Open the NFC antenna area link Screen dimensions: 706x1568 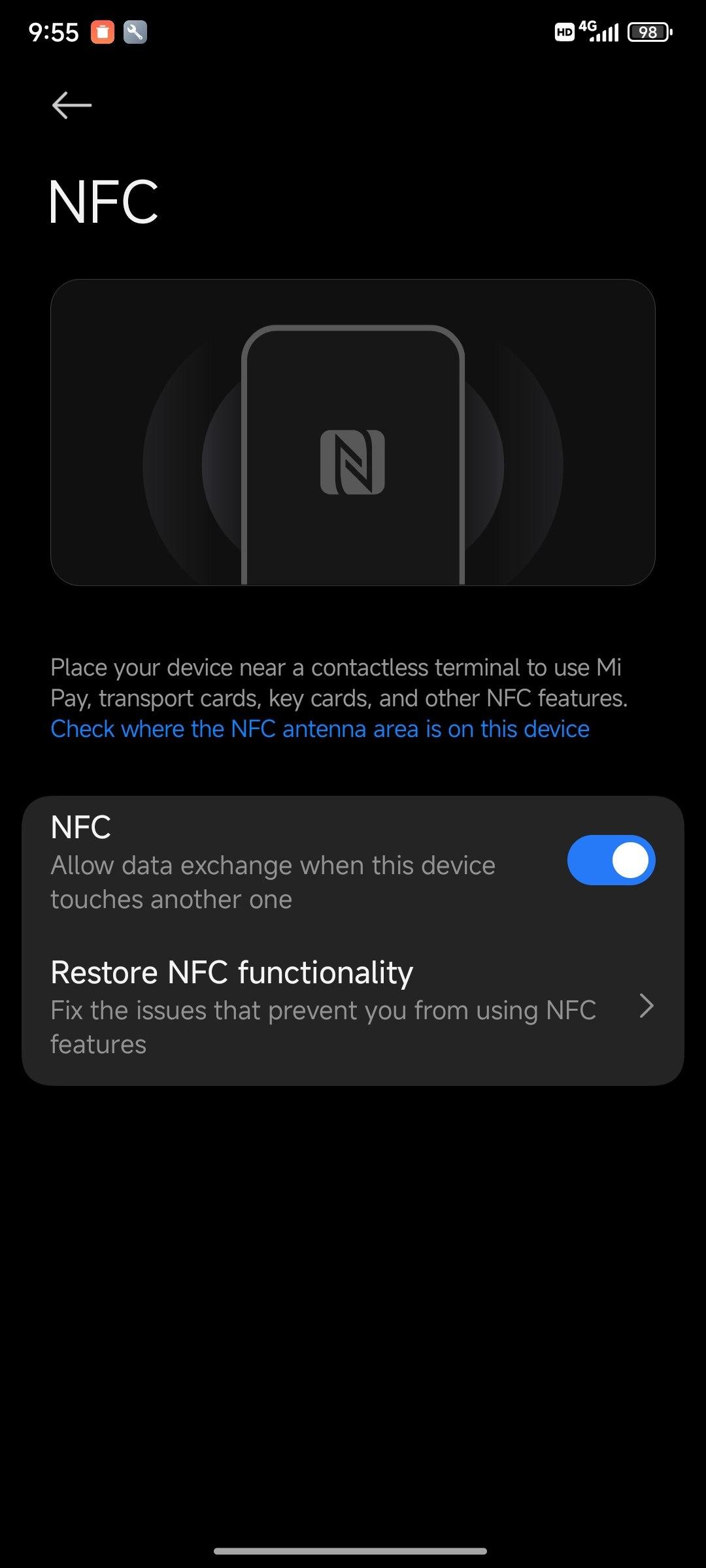tap(320, 729)
